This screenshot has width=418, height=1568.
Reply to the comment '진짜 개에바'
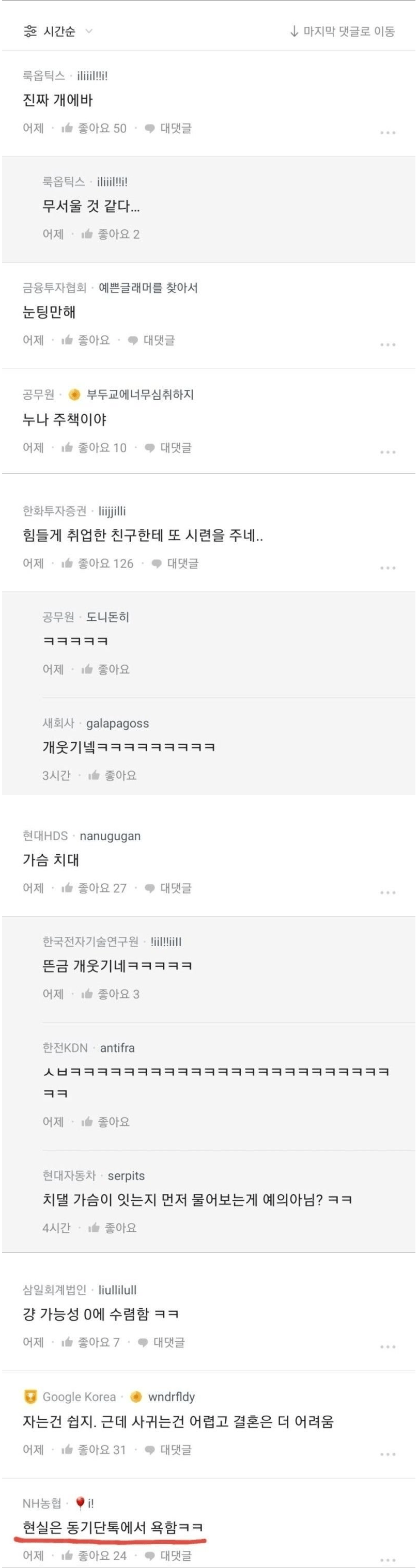[x=168, y=129]
